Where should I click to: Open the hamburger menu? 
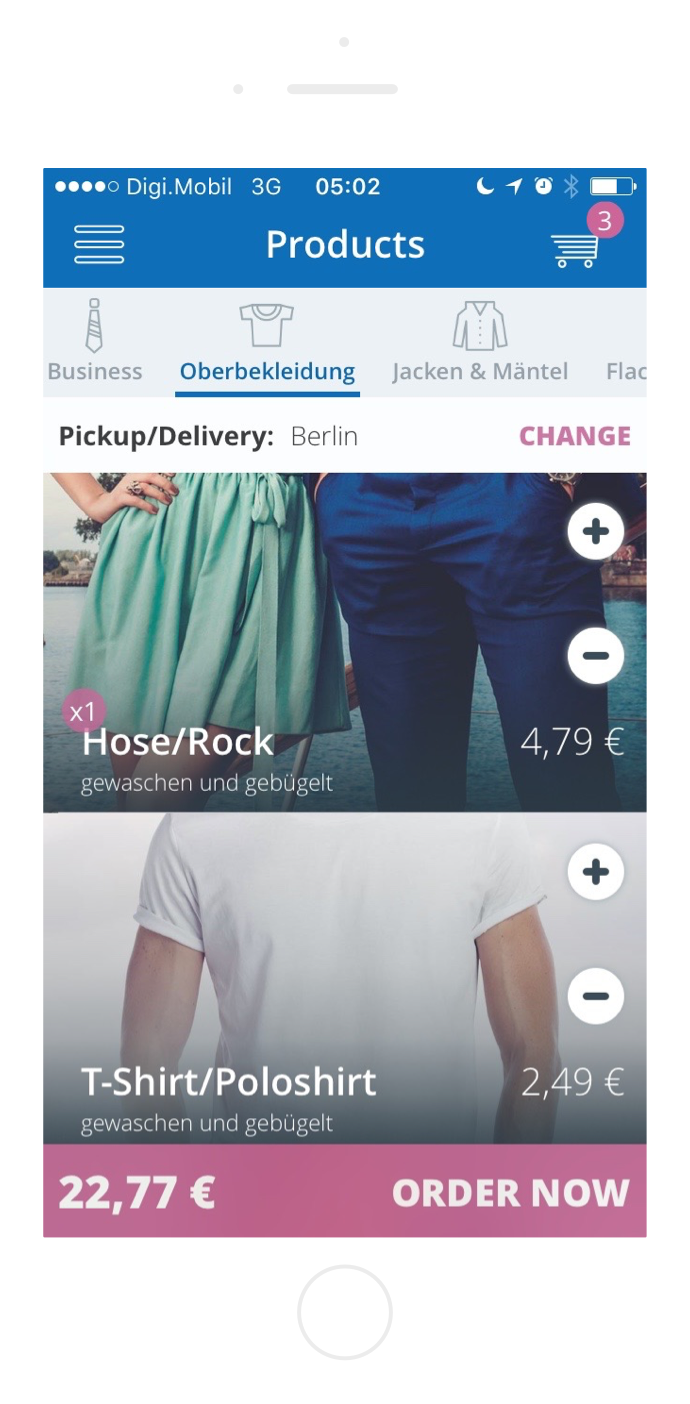click(x=99, y=244)
